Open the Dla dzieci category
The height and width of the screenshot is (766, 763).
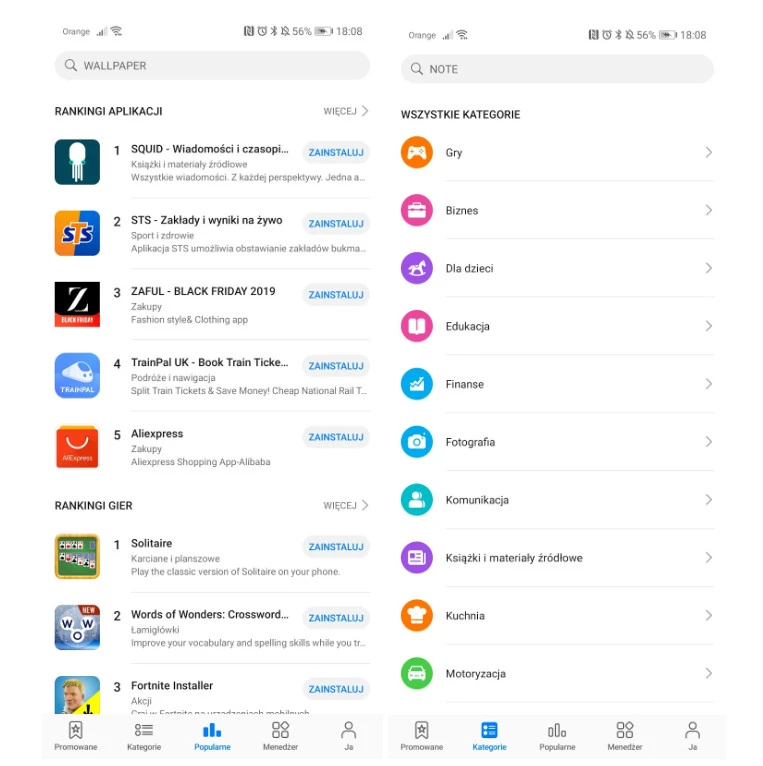click(x=557, y=268)
